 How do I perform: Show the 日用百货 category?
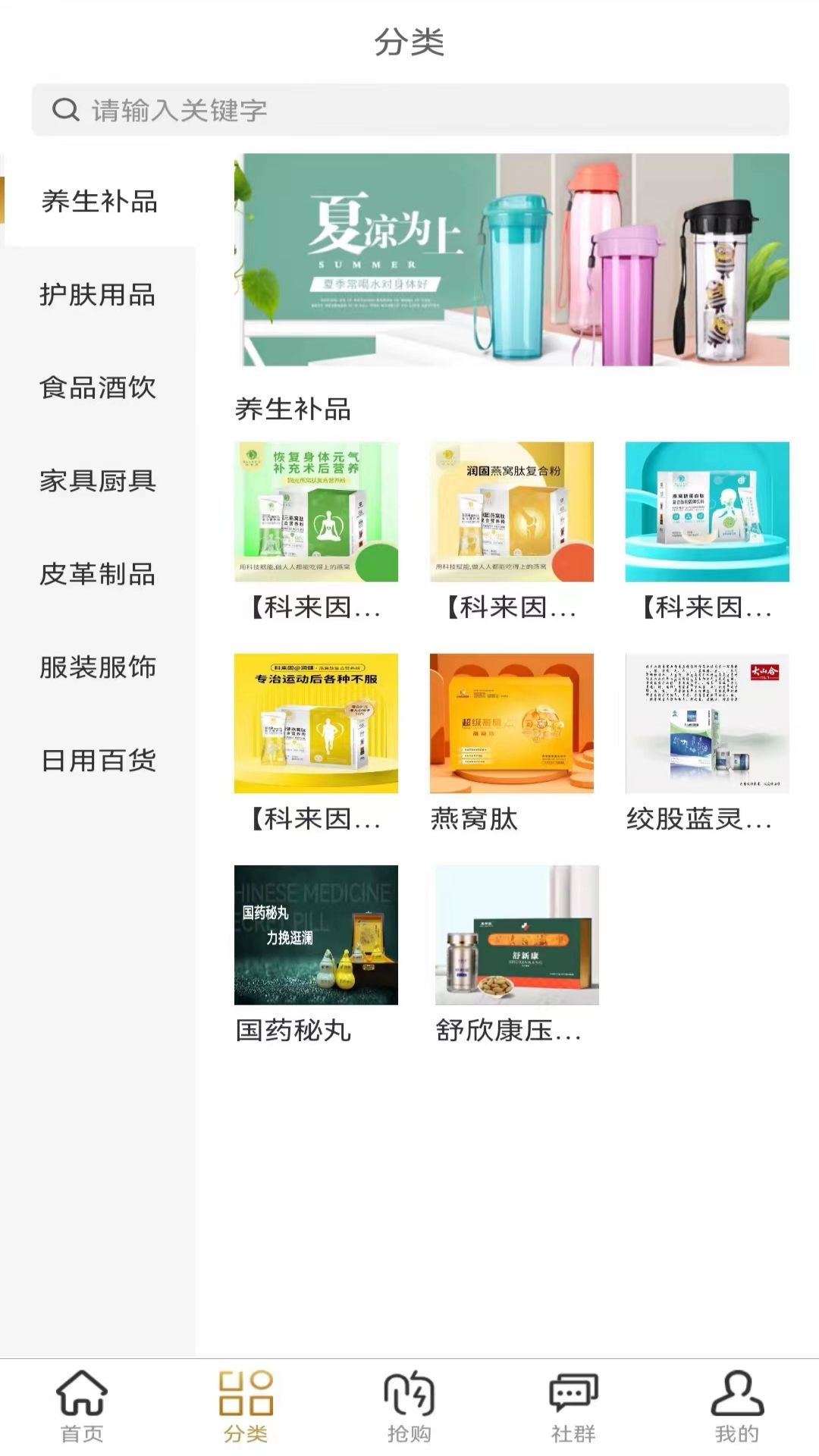[x=98, y=760]
